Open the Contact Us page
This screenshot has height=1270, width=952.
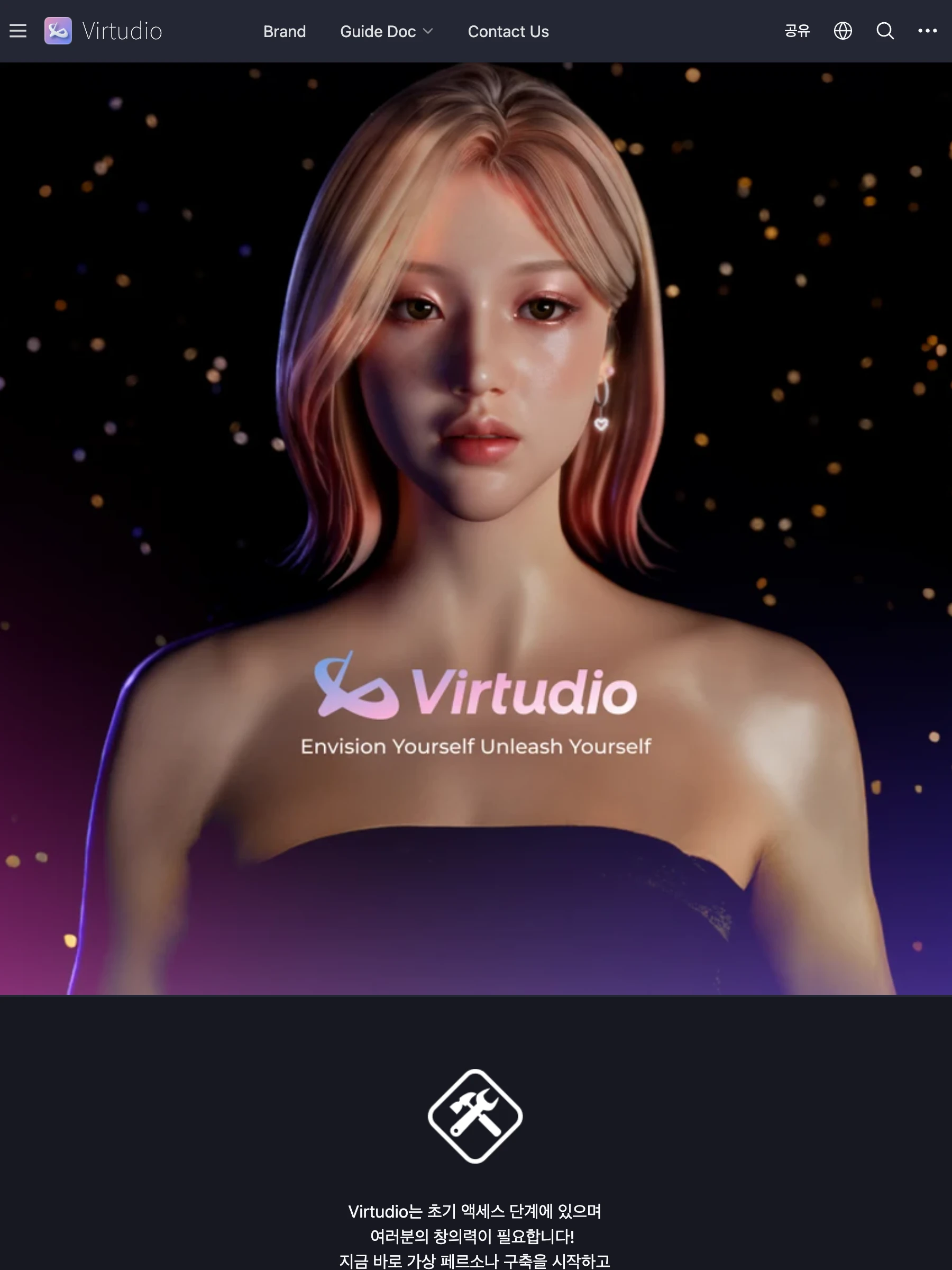(x=508, y=32)
